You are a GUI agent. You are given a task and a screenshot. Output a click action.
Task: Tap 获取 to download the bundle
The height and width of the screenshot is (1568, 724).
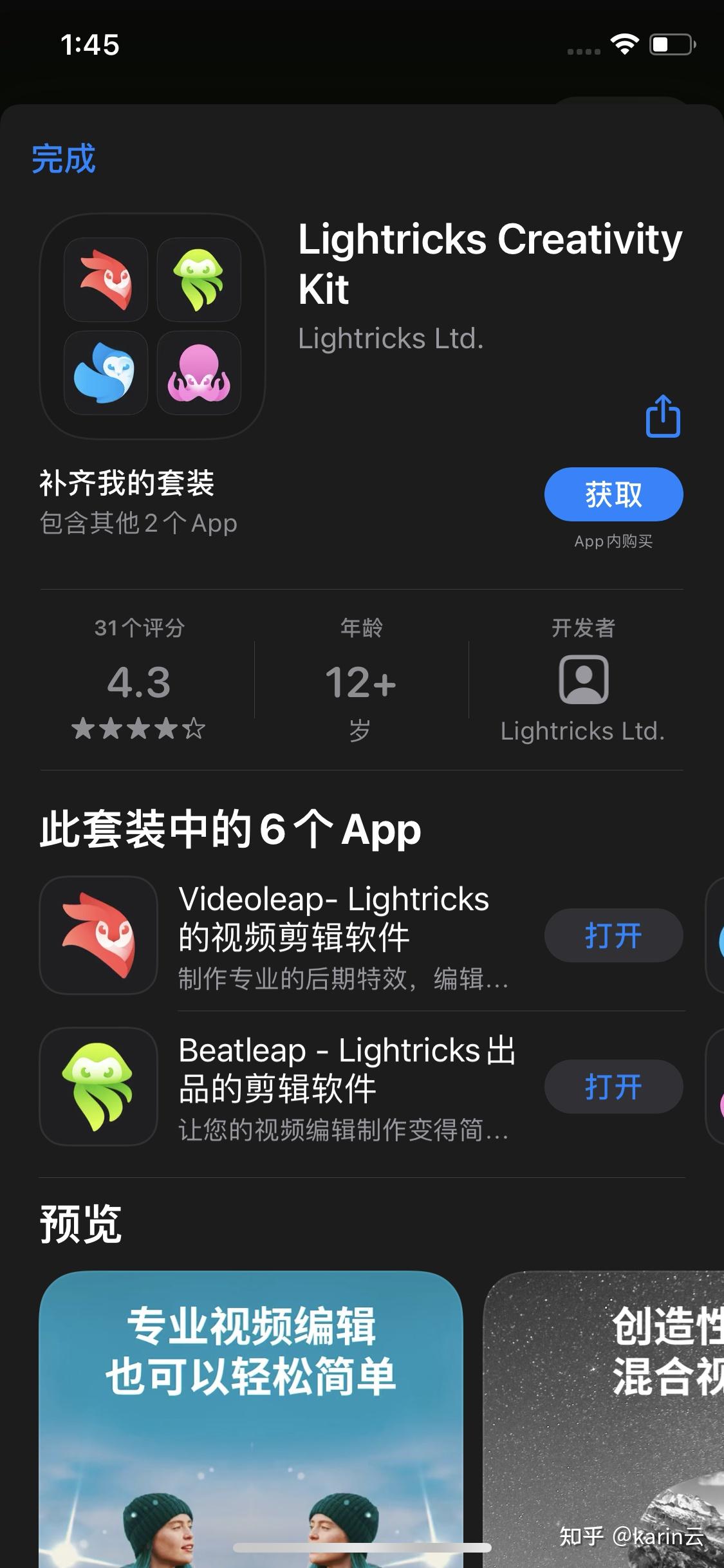[613, 494]
